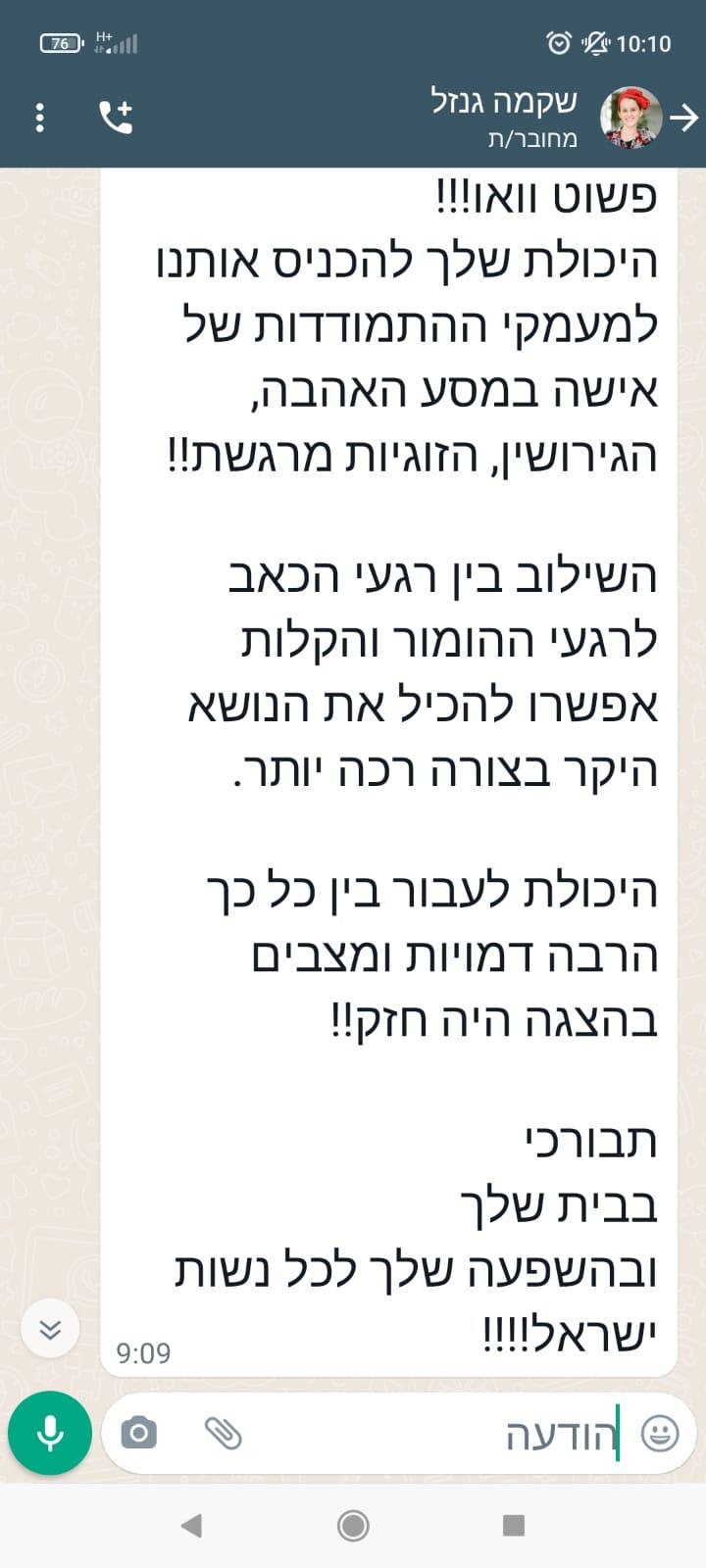Tap the system back button

192,1525
